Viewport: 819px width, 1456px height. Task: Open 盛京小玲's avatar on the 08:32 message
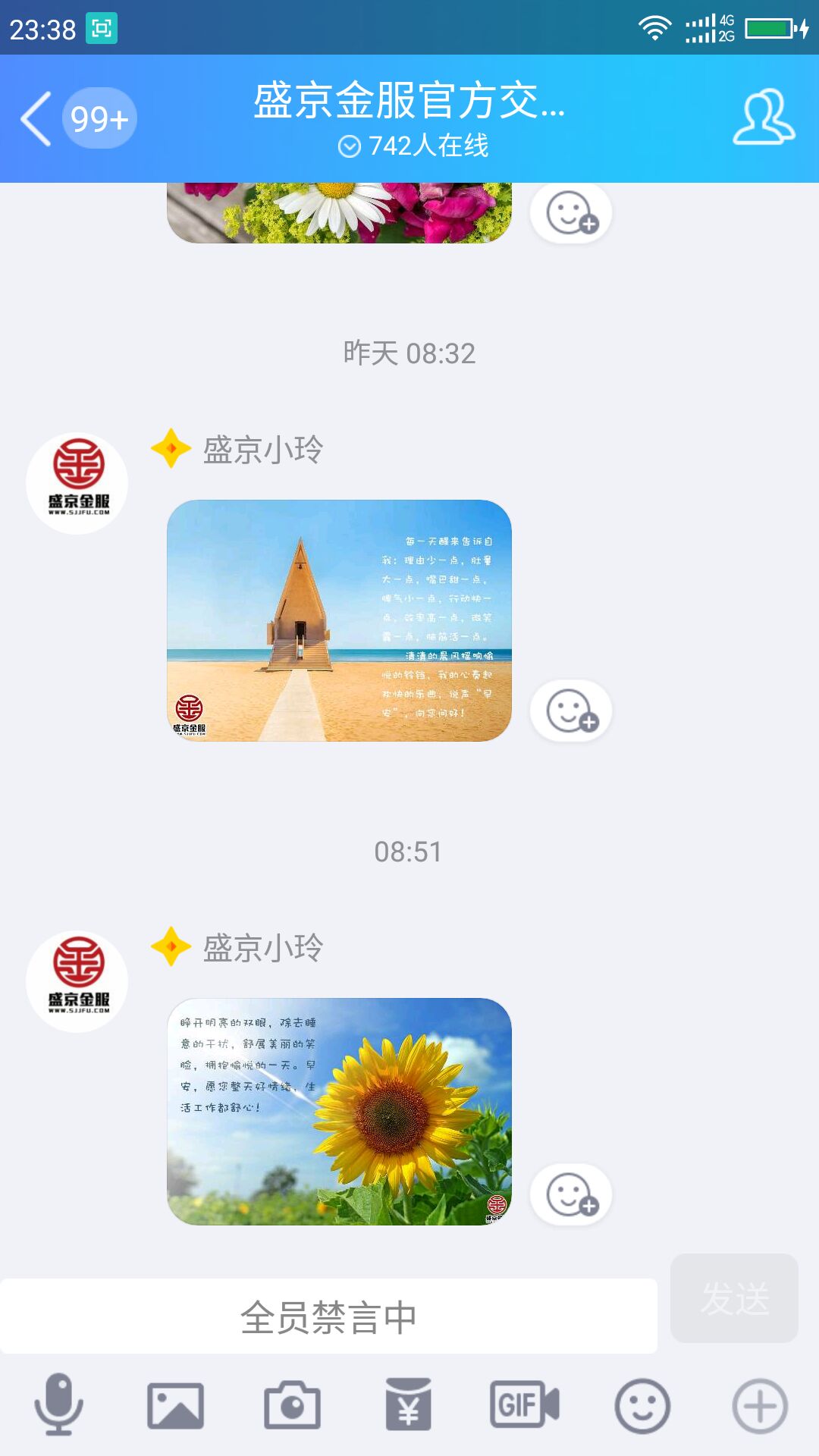point(77,483)
